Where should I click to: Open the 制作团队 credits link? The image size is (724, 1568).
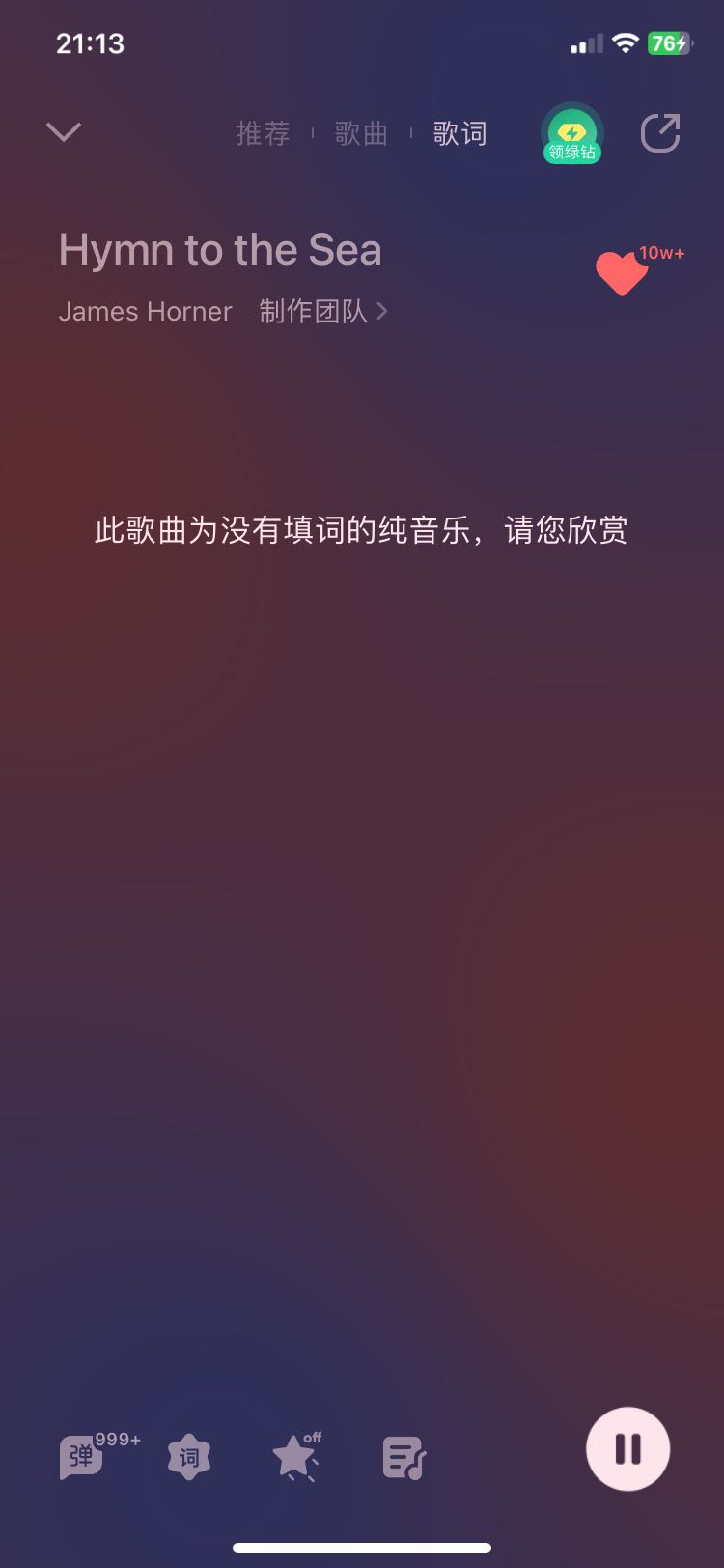point(322,311)
